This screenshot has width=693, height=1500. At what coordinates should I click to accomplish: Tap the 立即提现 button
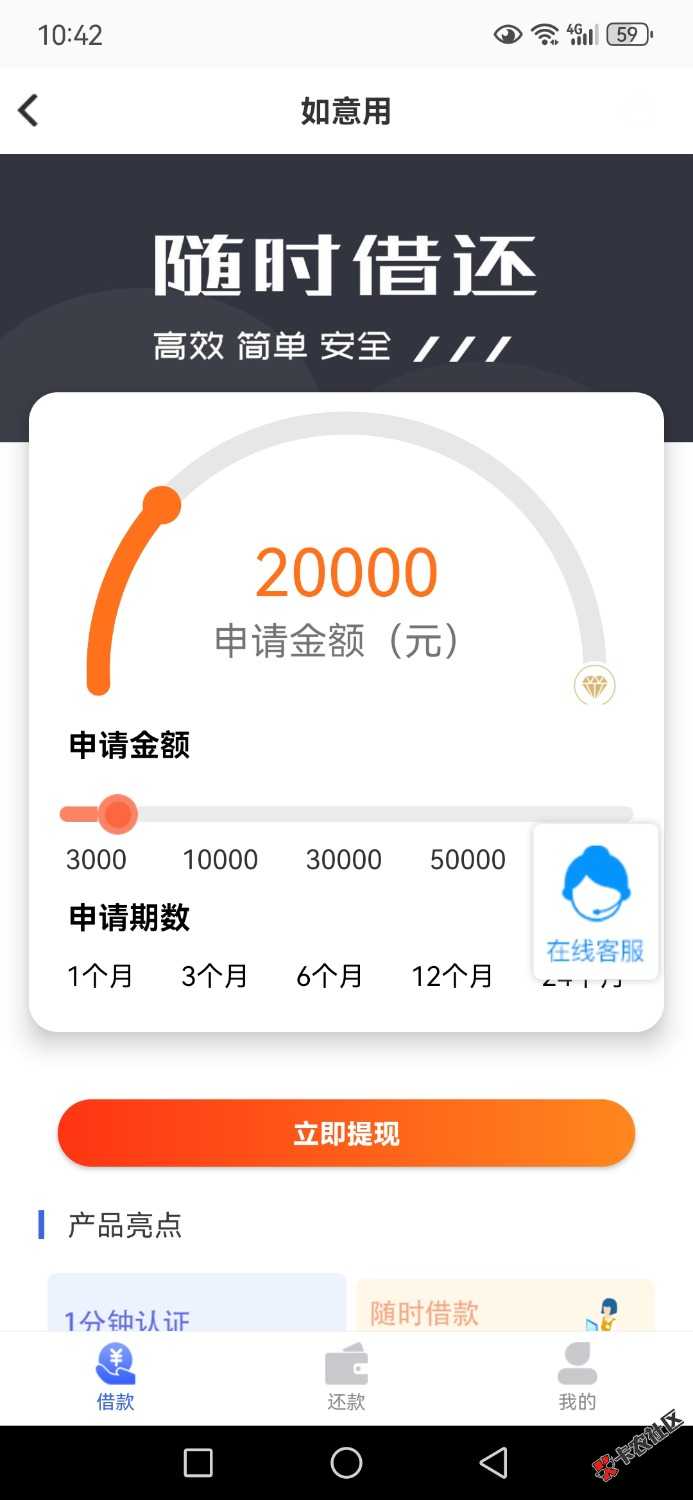(x=346, y=1133)
